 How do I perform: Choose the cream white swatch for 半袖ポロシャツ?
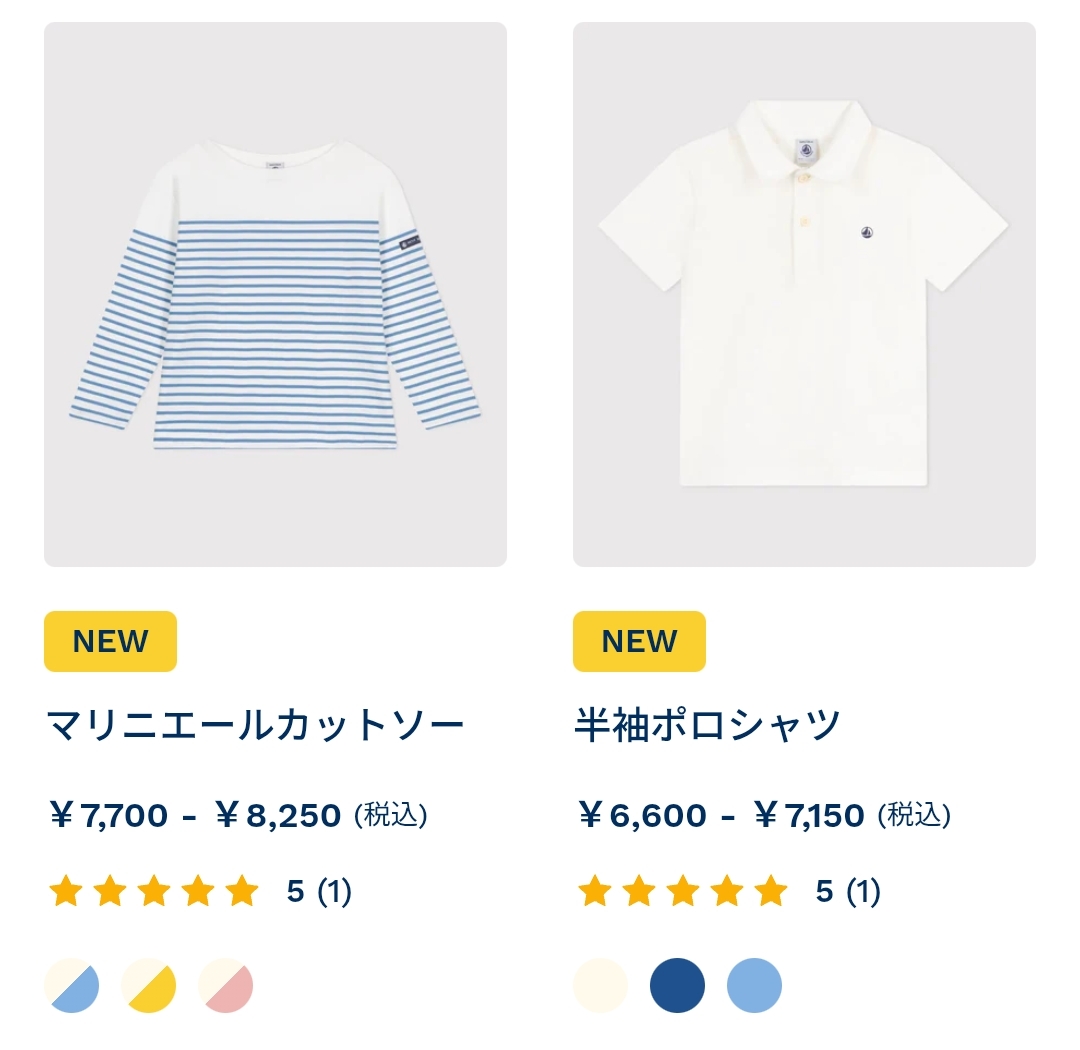(601, 986)
